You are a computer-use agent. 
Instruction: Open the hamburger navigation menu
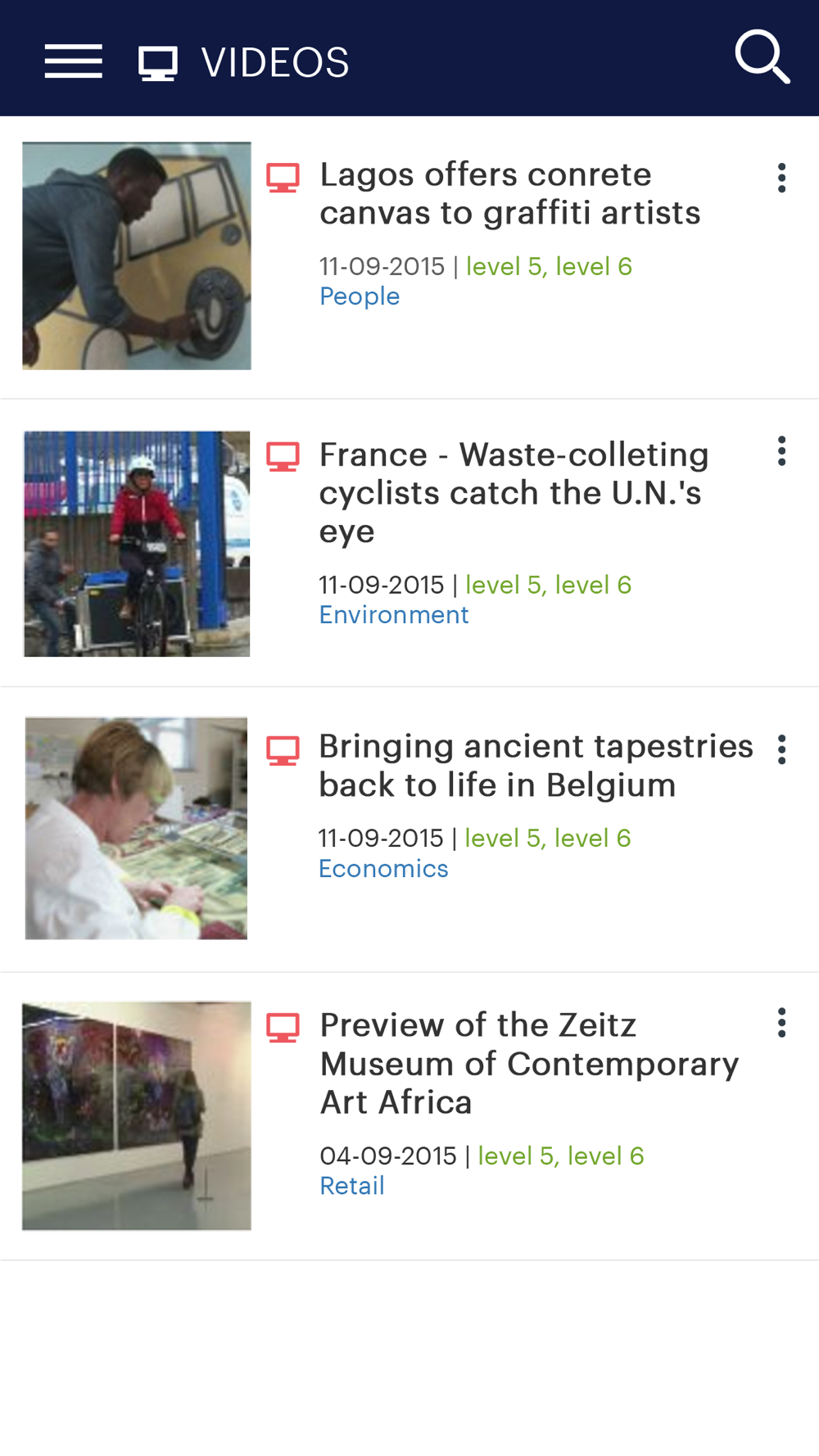coord(74,62)
